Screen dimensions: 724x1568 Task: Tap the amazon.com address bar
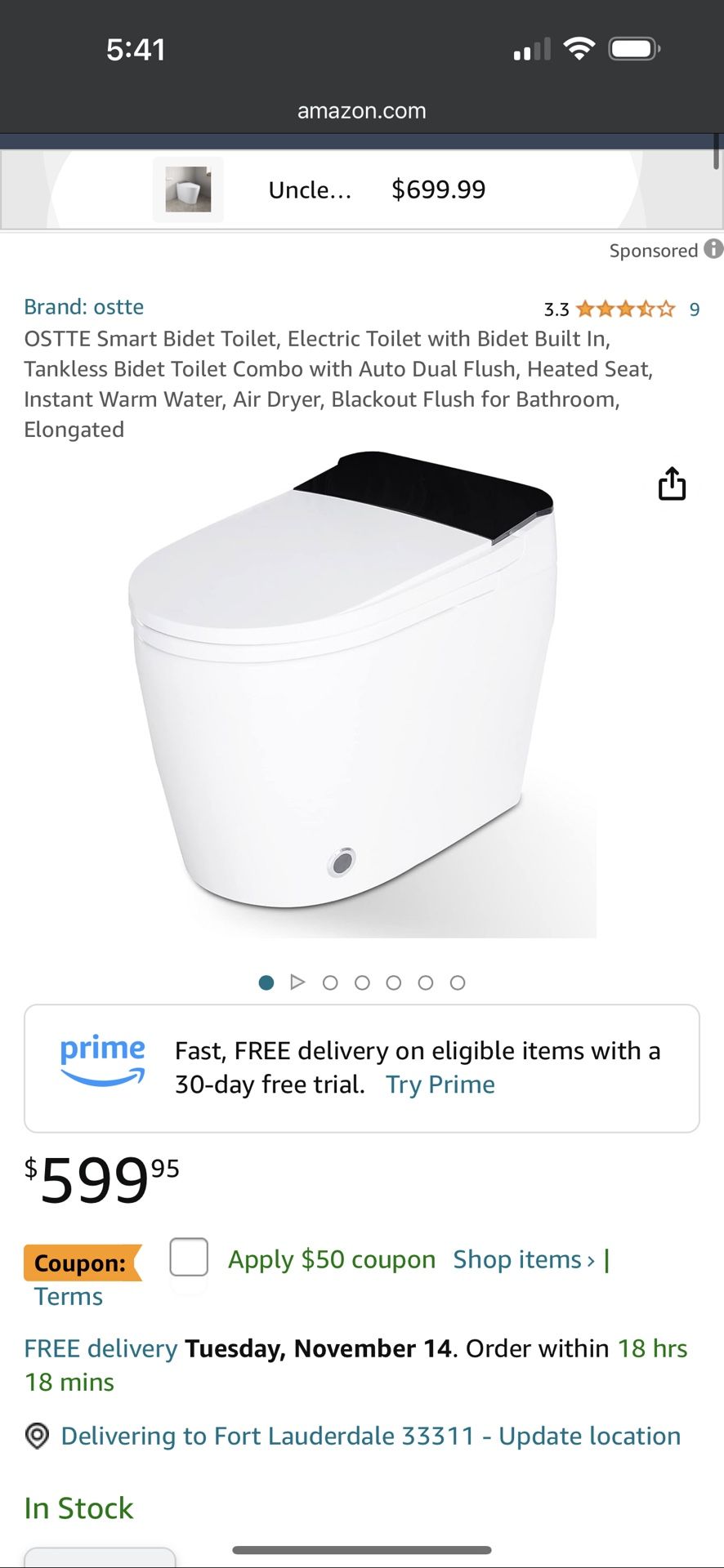362,110
